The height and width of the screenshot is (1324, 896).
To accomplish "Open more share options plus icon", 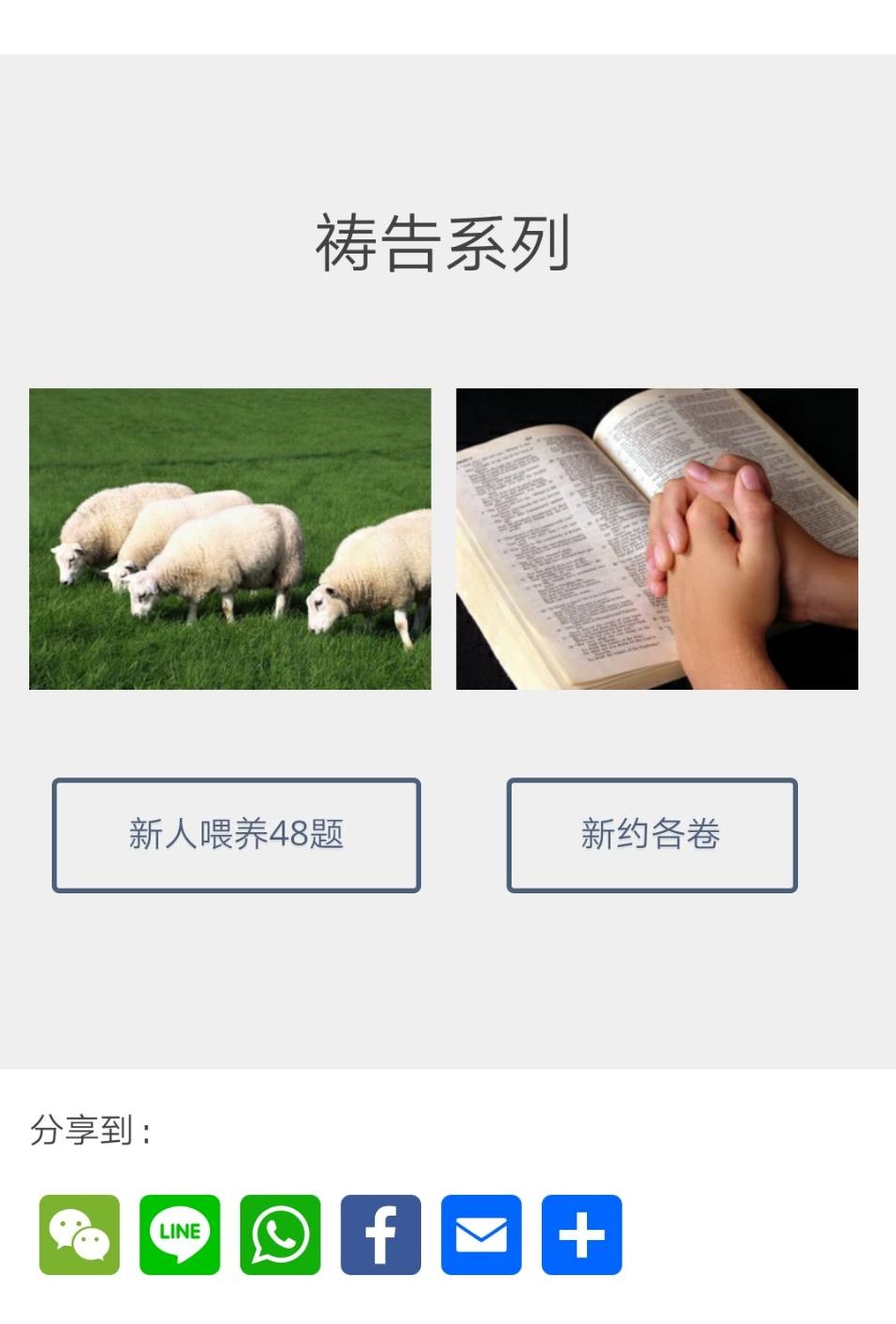I will click(x=581, y=1234).
